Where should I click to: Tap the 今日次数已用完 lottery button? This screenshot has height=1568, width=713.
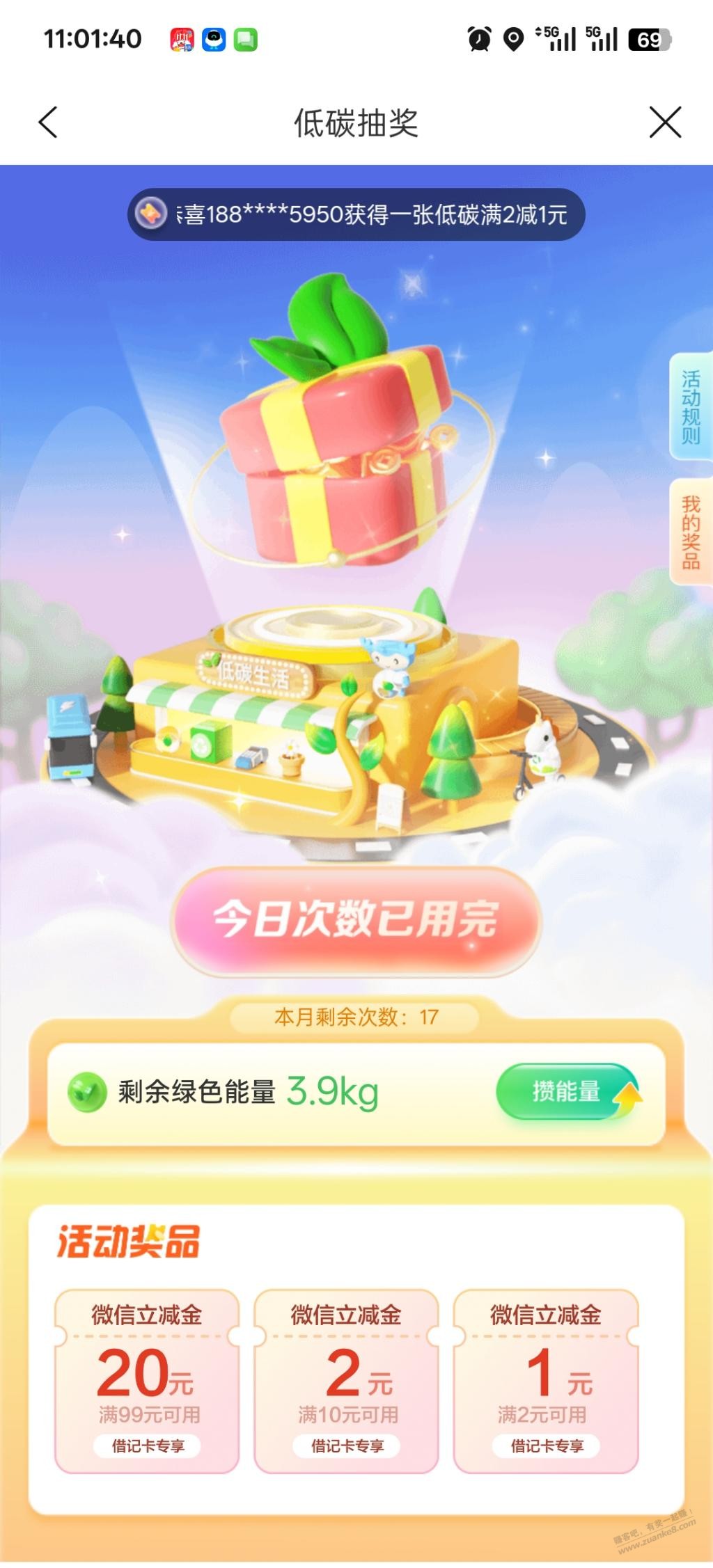[x=356, y=920]
